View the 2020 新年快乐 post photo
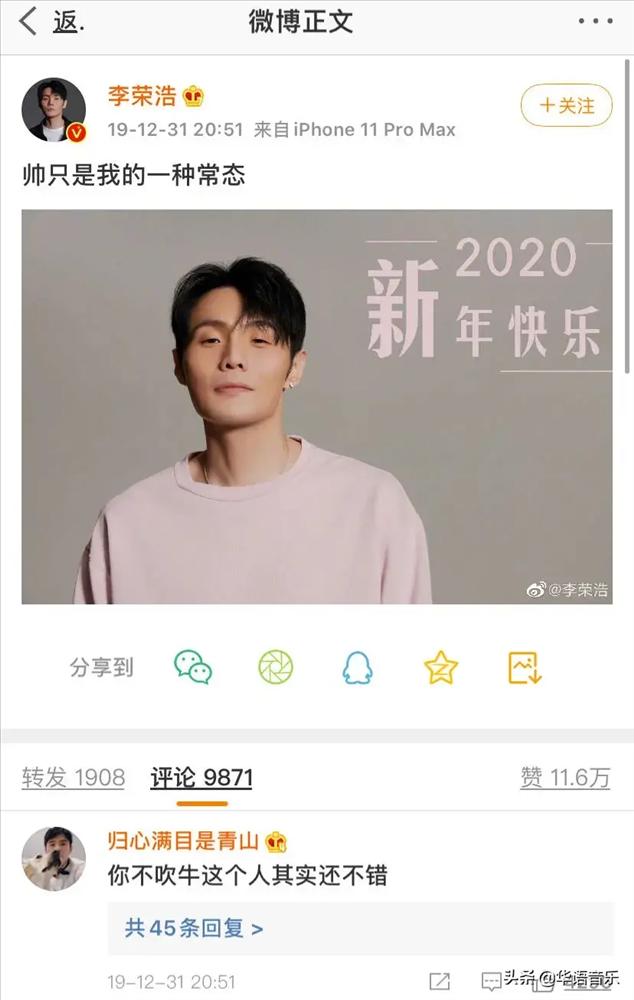Viewport: 634px width, 1000px height. (317, 406)
